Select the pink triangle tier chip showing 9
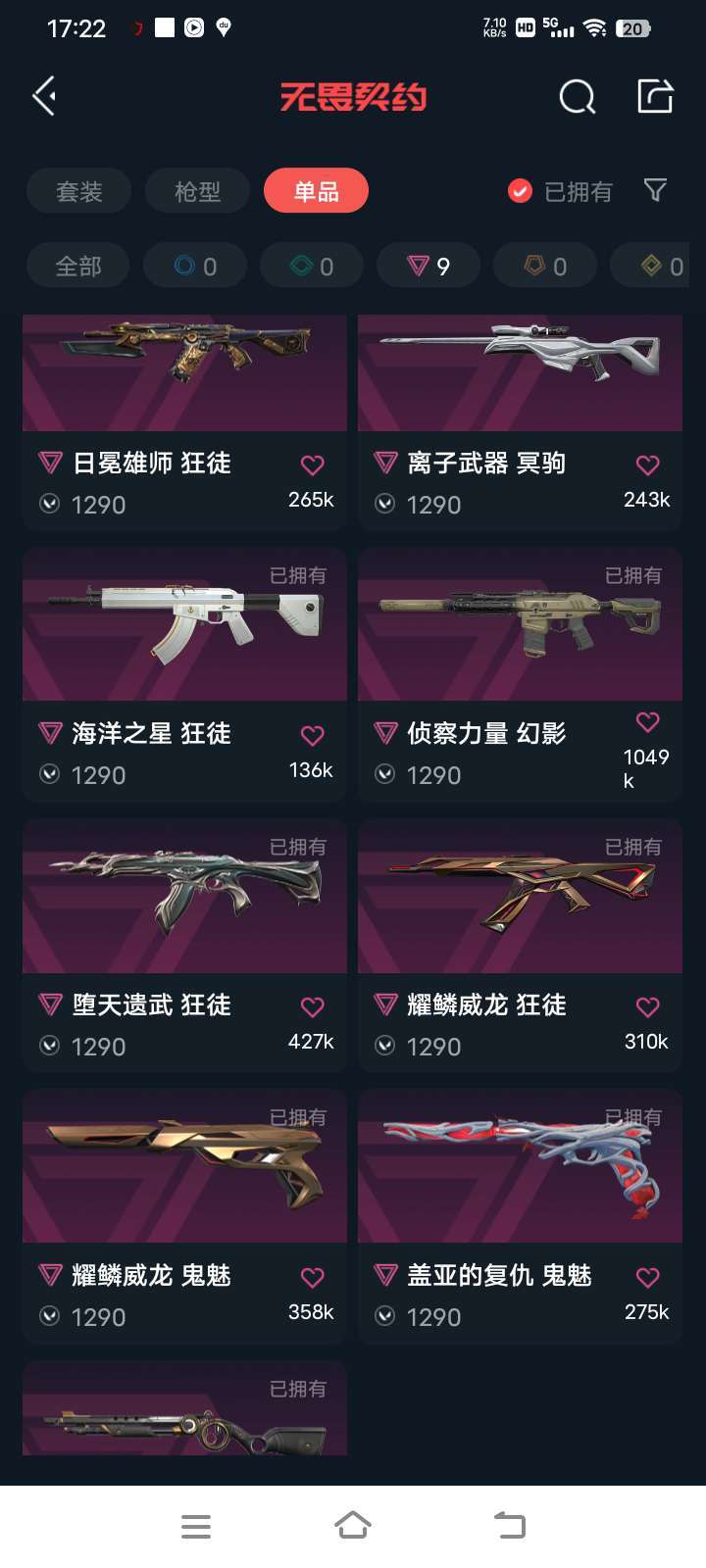 click(429, 266)
